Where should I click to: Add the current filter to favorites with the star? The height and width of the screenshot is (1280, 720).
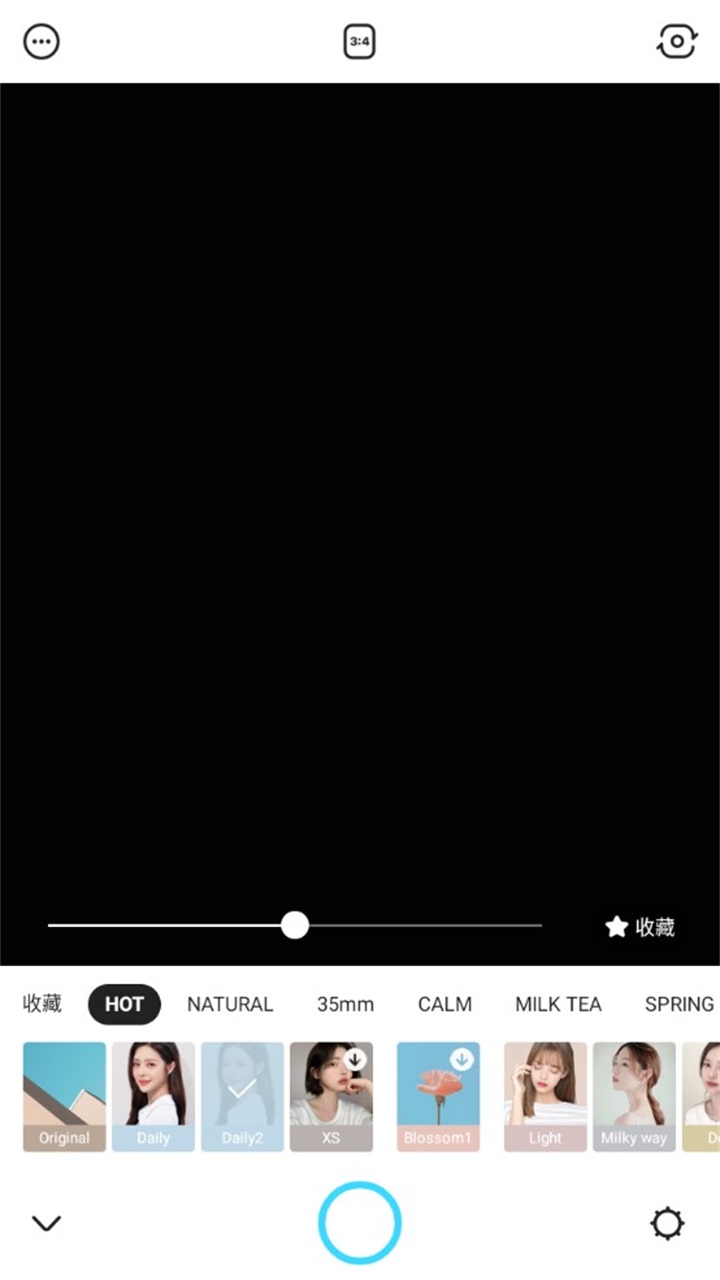pyautogui.click(x=640, y=927)
